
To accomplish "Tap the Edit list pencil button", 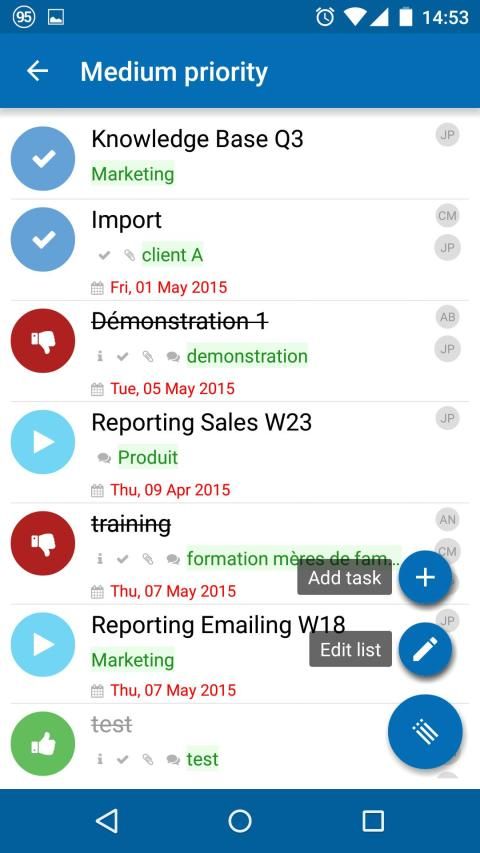I will [x=425, y=649].
